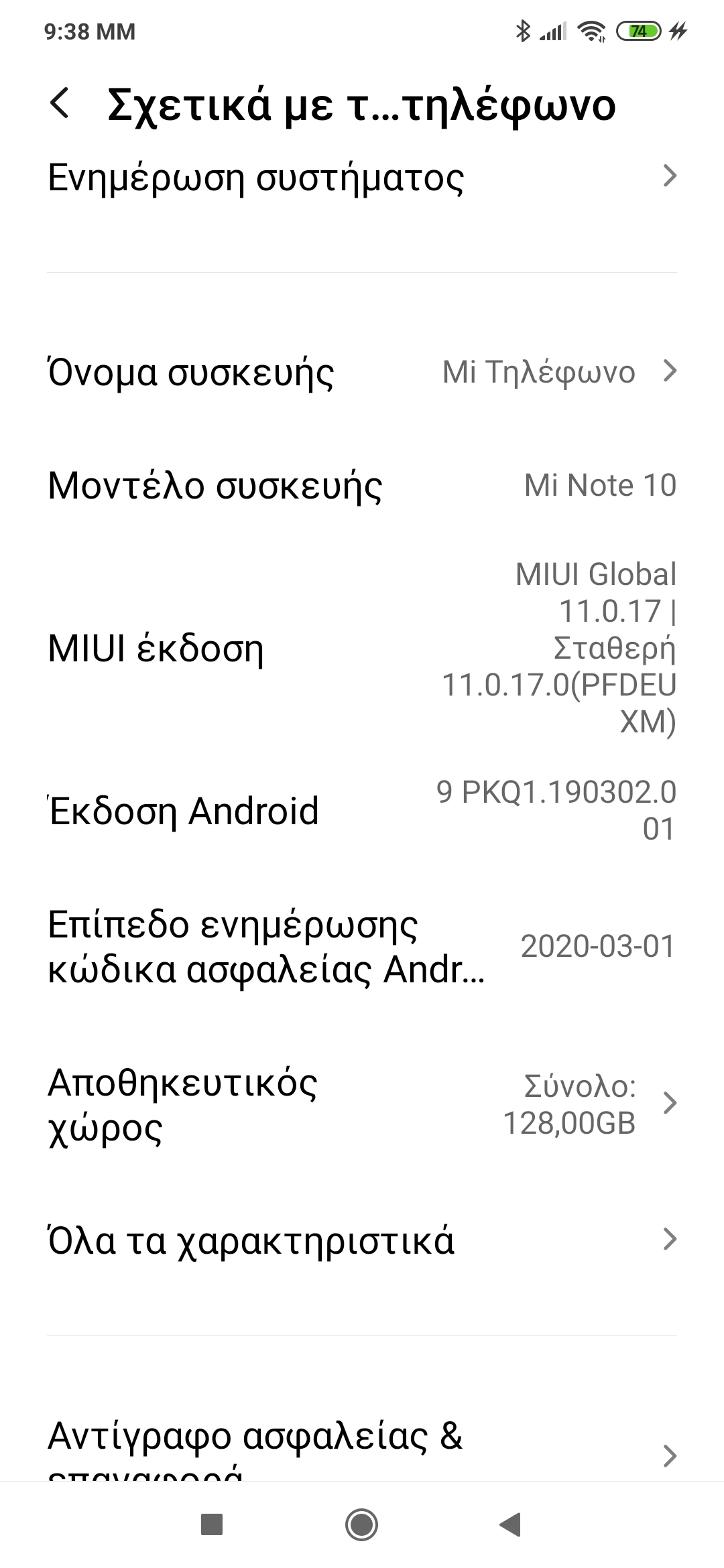Image resolution: width=724 pixels, height=1568 pixels.
Task: Go back from Σχετικά με το τηλέφωνο
Action: coord(60,105)
